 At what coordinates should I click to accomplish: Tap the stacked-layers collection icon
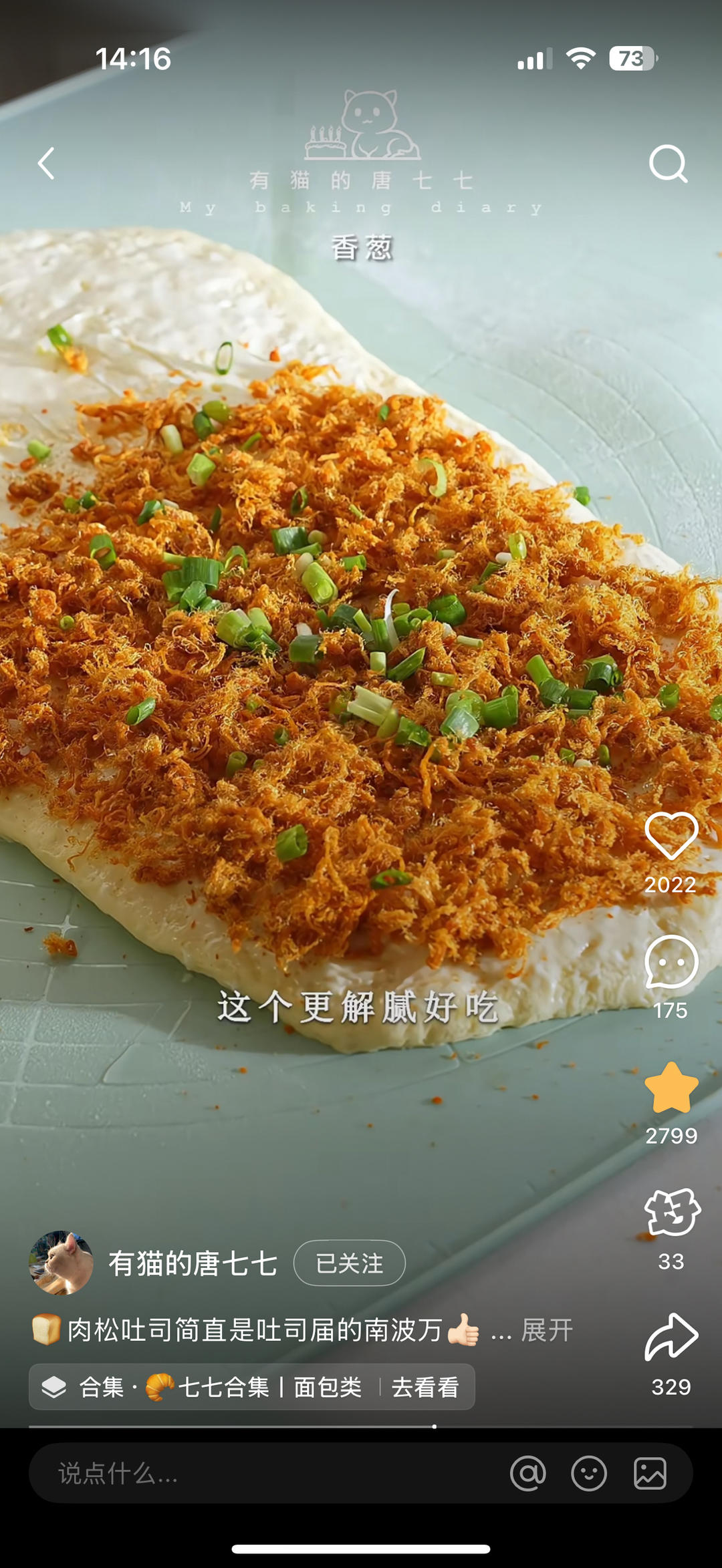click(x=57, y=1401)
